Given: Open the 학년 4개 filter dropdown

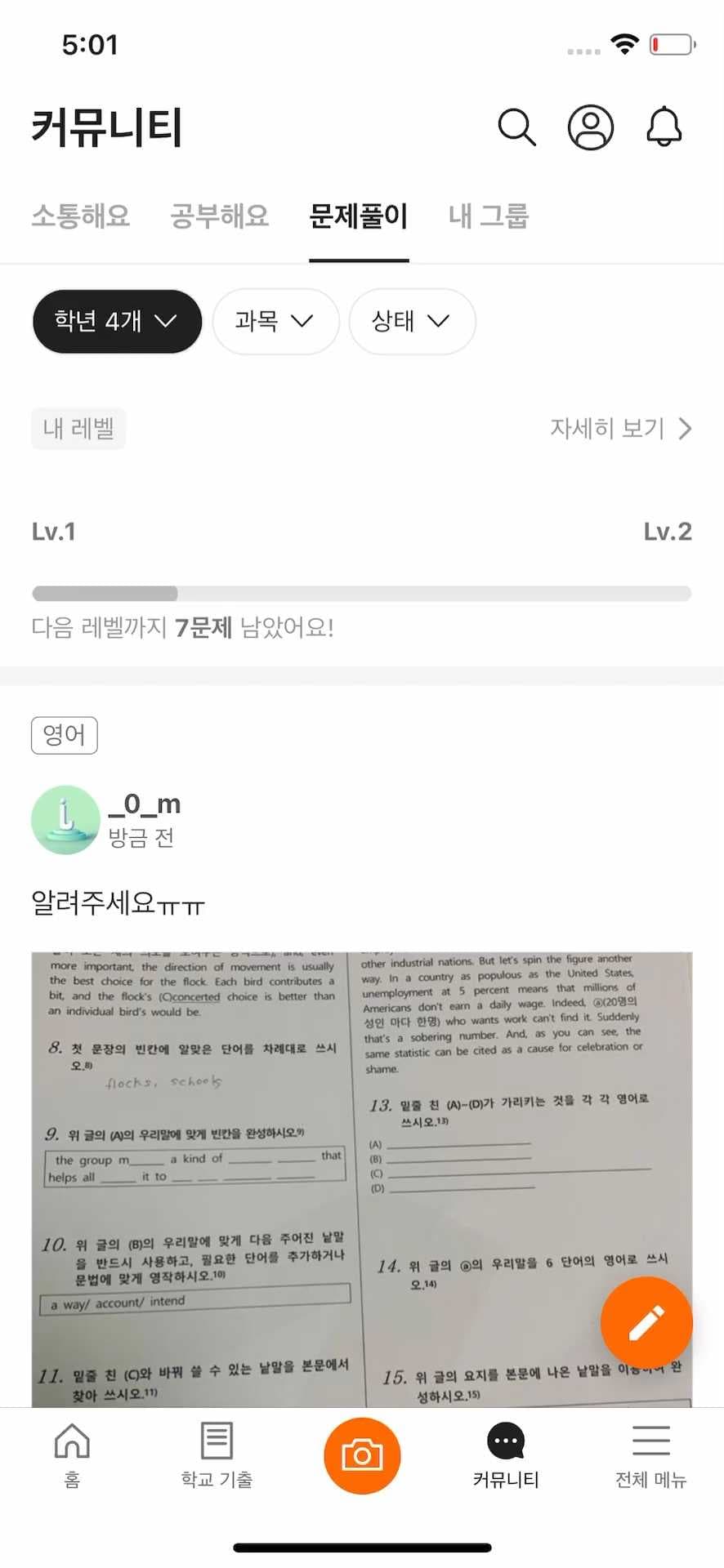Looking at the screenshot, I should click(x=116, y=321).
